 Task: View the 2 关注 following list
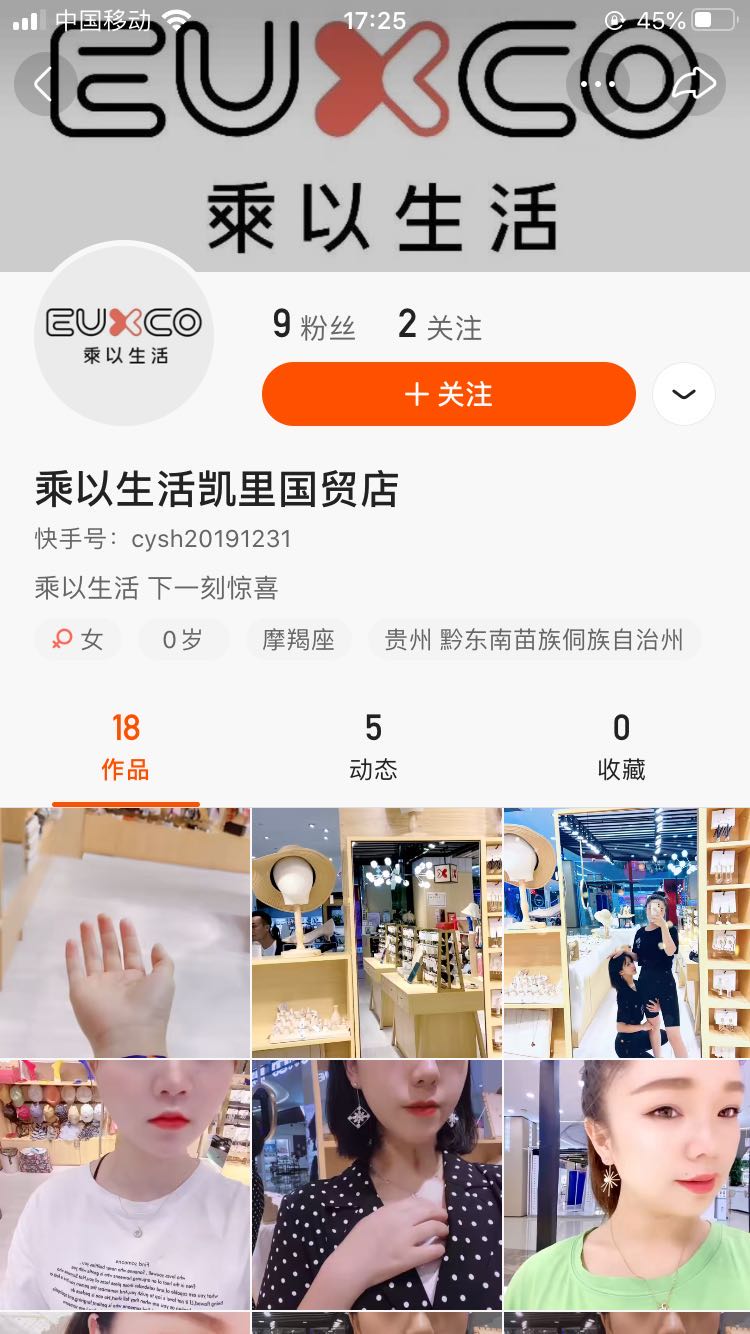point(439,326)
